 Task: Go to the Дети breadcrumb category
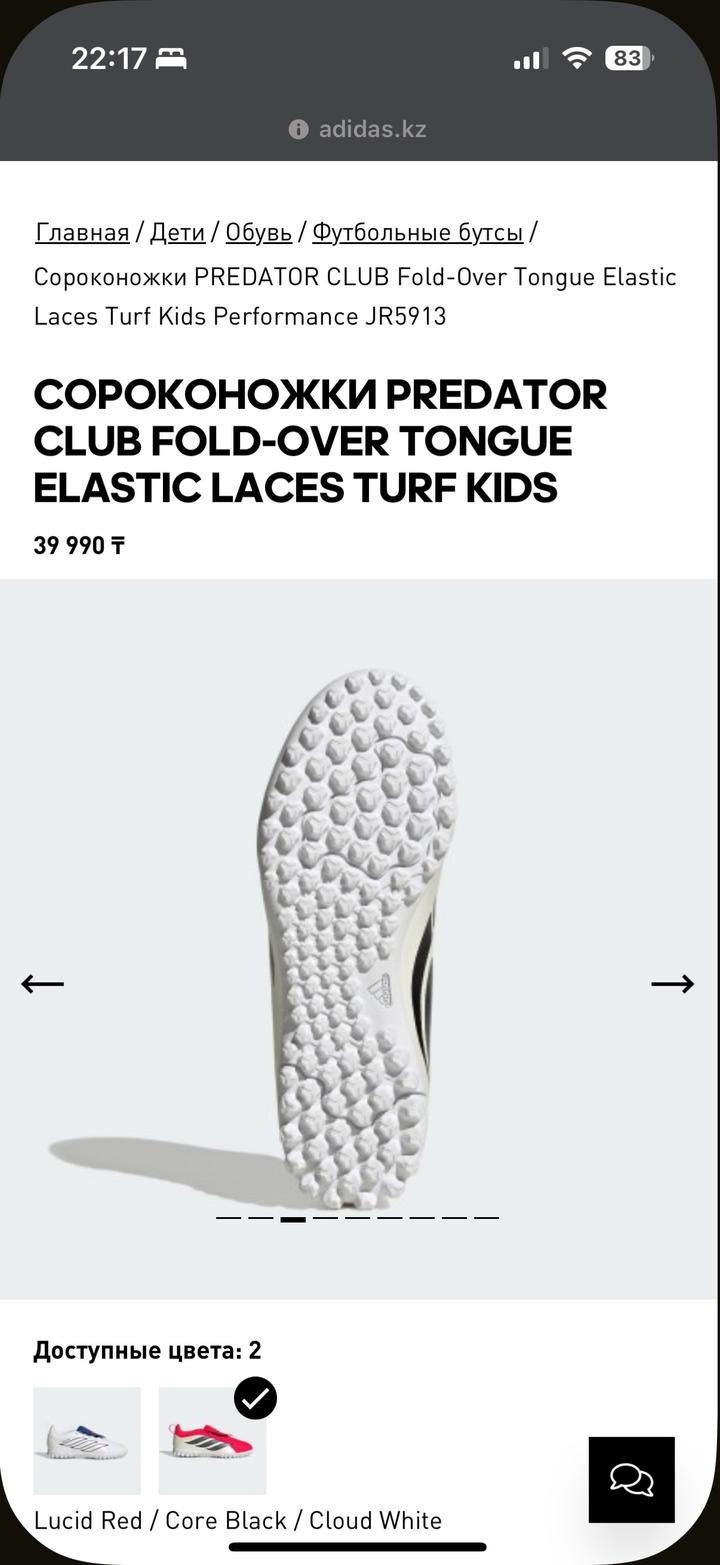[x=177, y=233]
